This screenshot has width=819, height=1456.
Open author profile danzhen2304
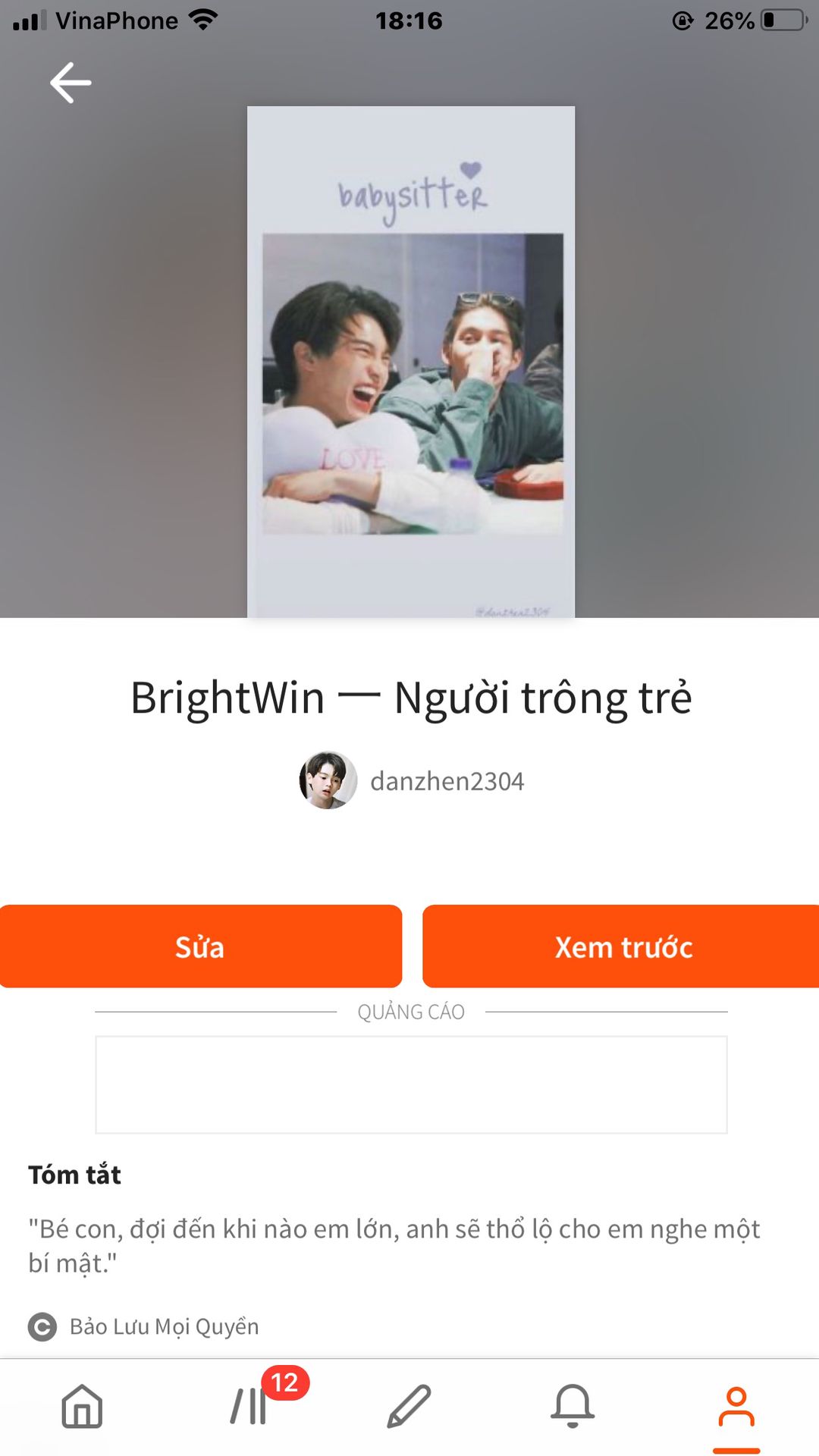446,781
